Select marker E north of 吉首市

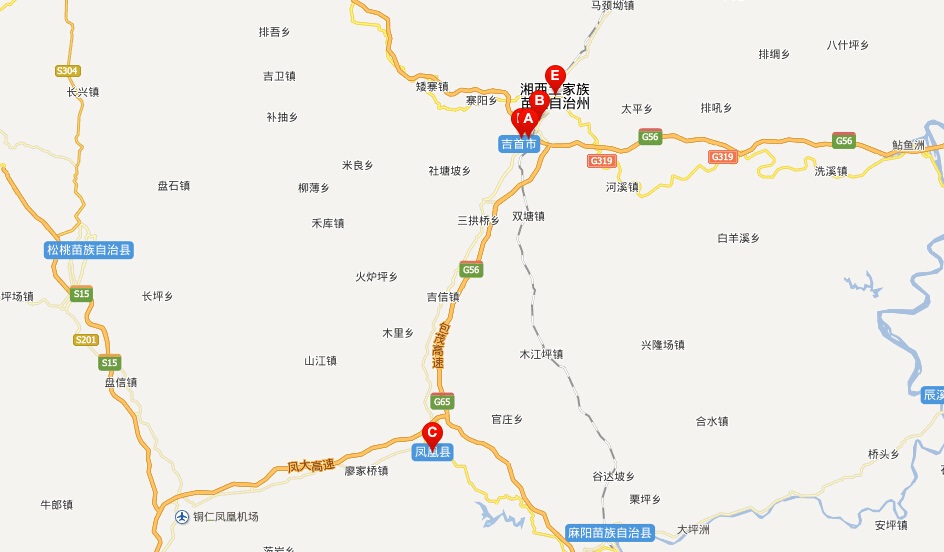(x=555, y=77)
